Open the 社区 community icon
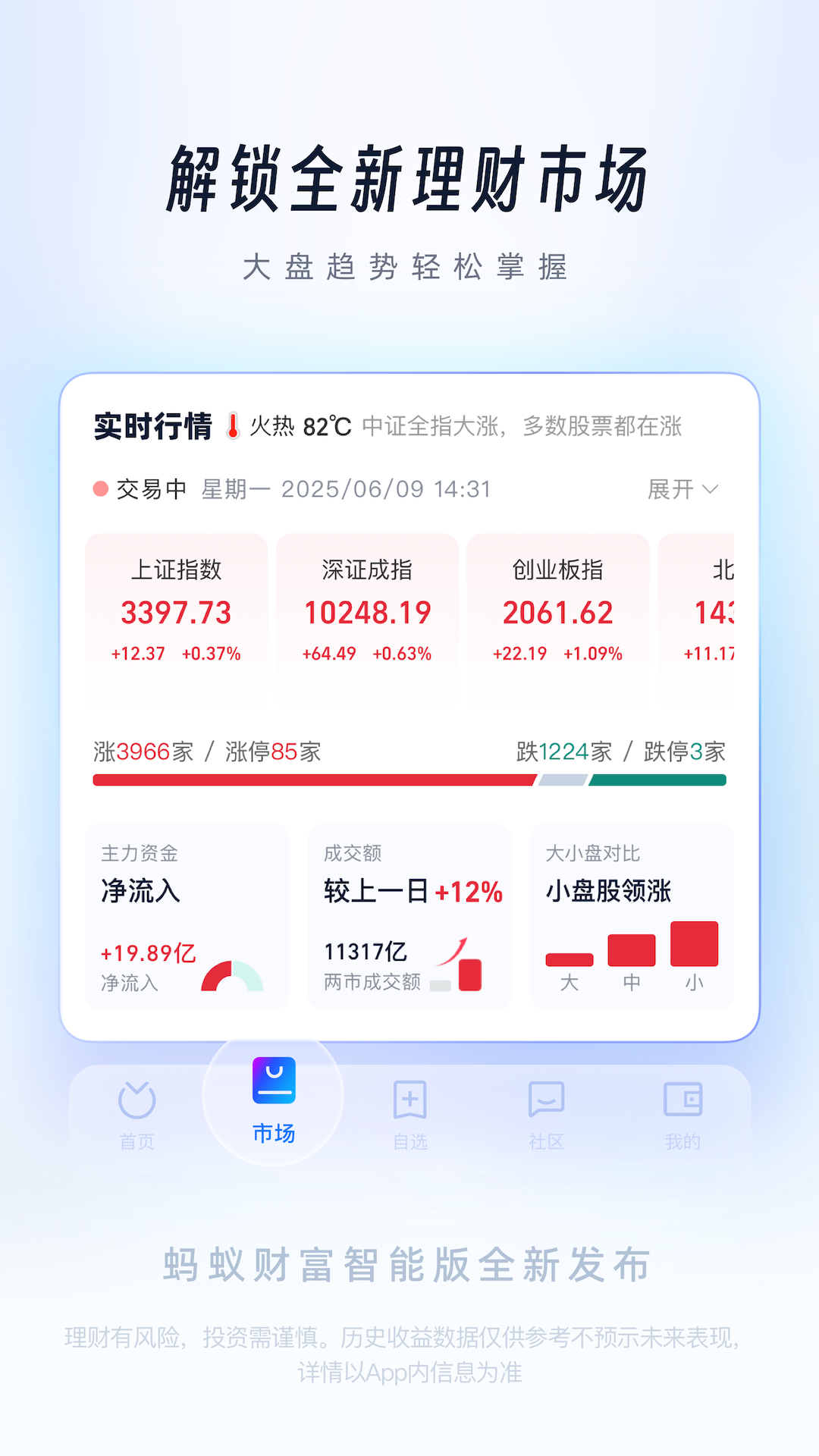819x1456 pixels. click(545, 1100)
